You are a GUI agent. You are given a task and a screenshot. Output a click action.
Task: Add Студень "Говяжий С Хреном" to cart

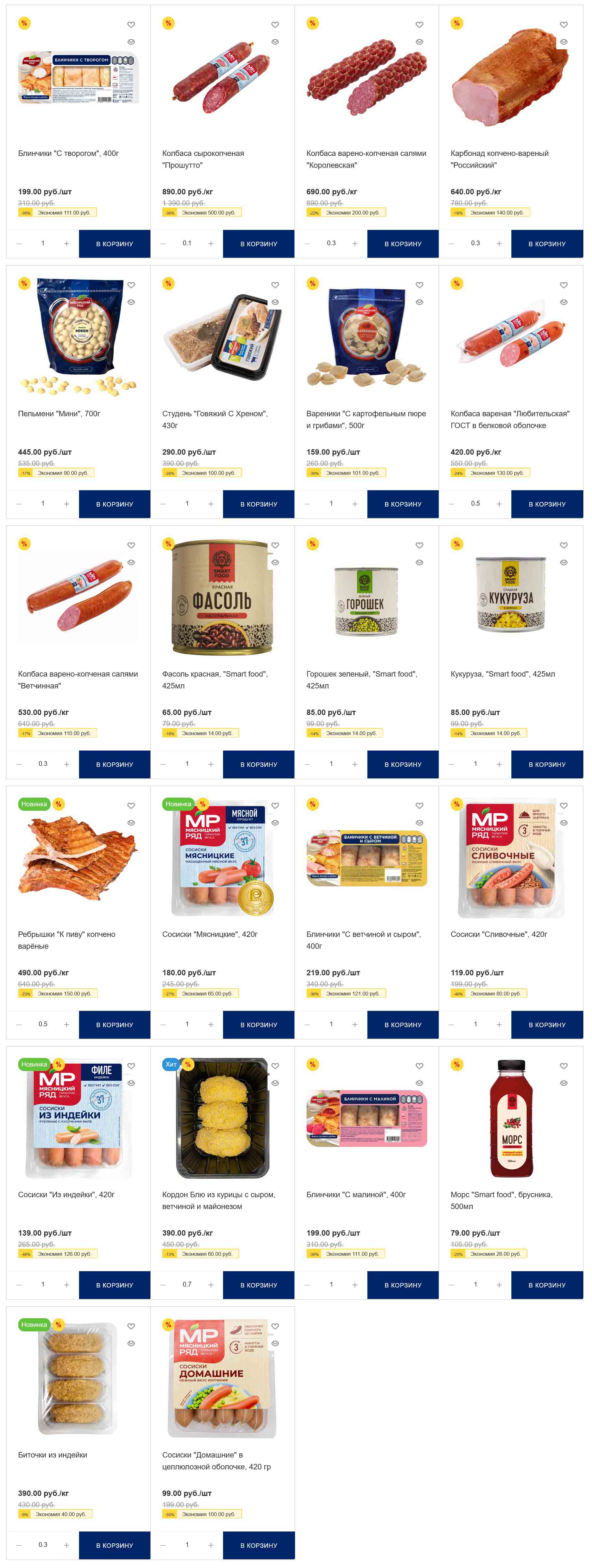pos(259,504)
